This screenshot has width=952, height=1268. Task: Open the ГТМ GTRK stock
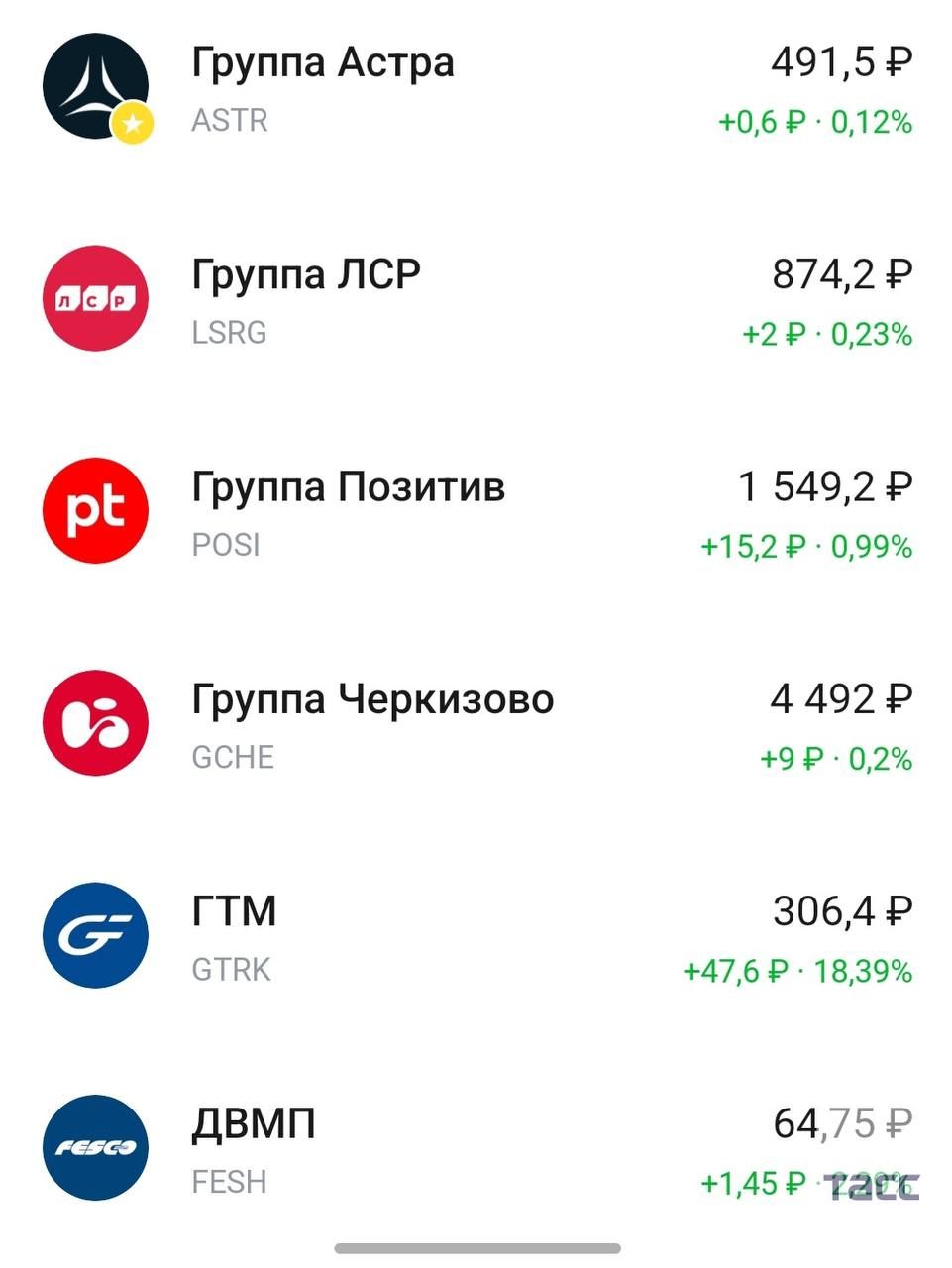476,936
